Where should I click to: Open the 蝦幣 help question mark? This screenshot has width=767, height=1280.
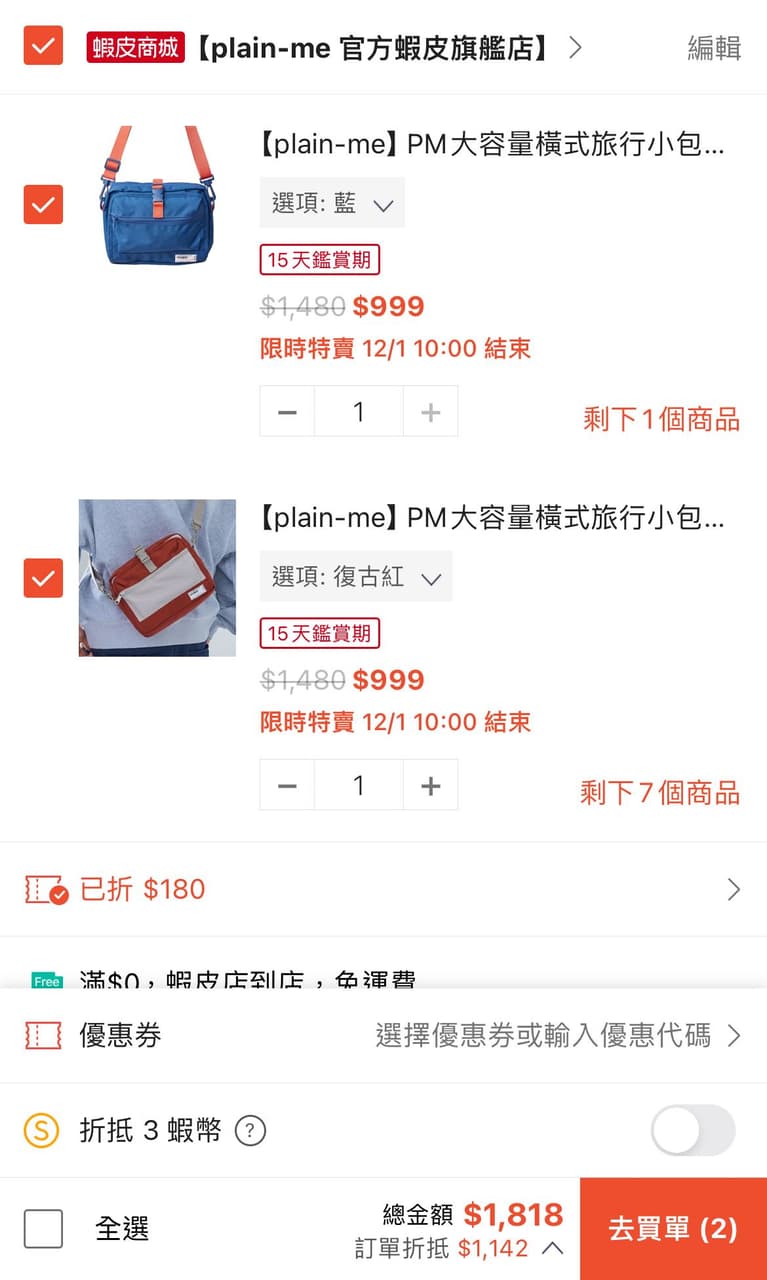coord(250,1131)
